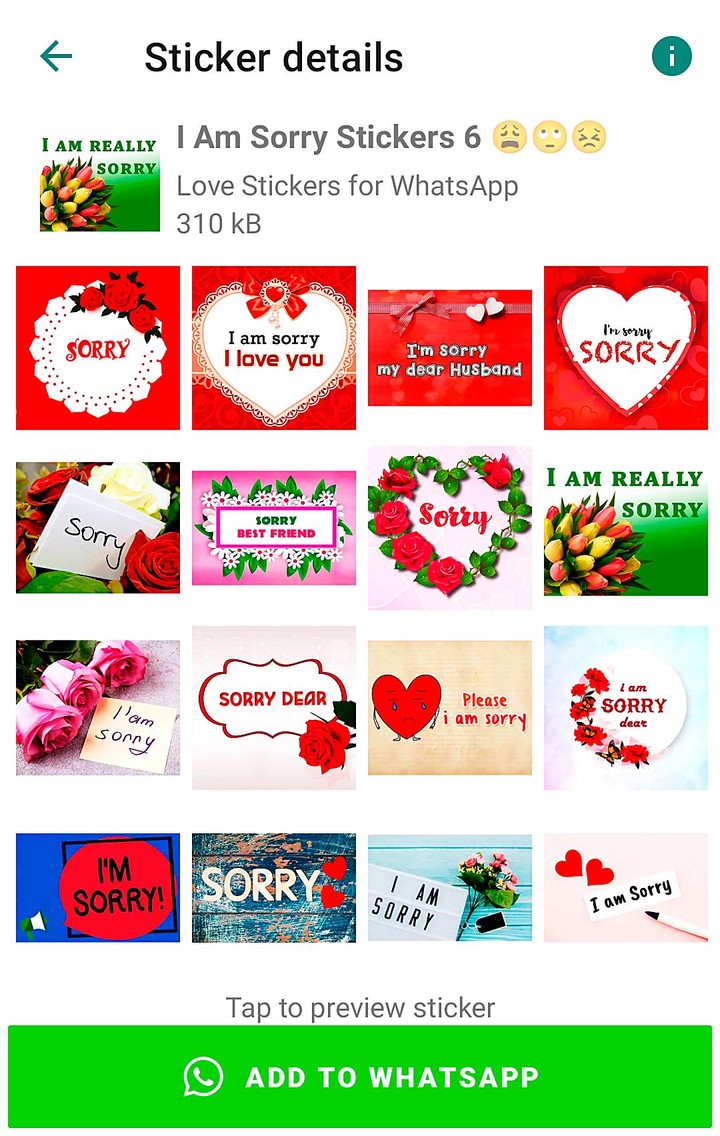
Task: Select the green tulip 'I AM REALLY SORRY' sticker
Action: pyautogui.click(x=625, y=526)
